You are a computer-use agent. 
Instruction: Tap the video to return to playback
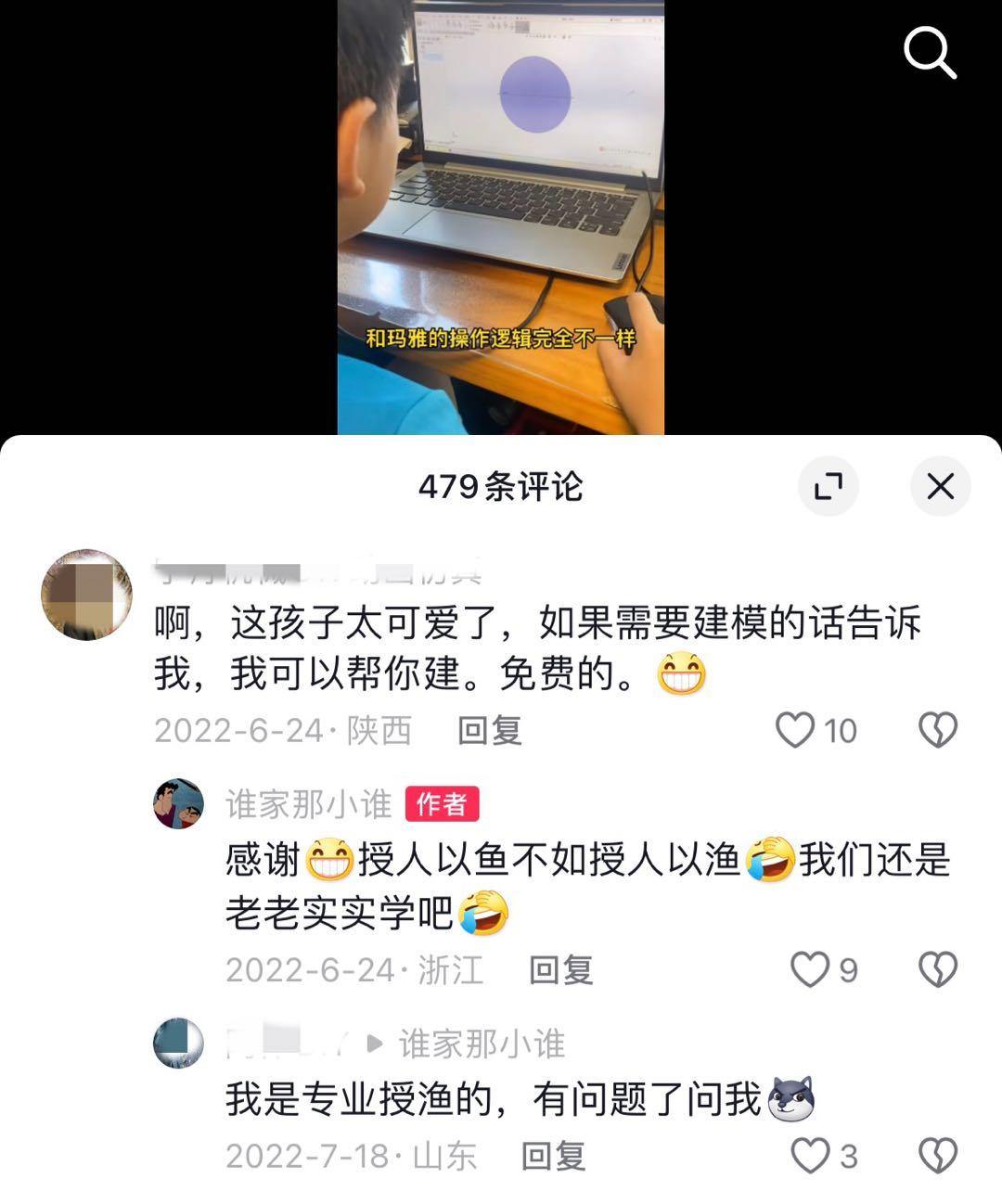(x=500, y=213)
